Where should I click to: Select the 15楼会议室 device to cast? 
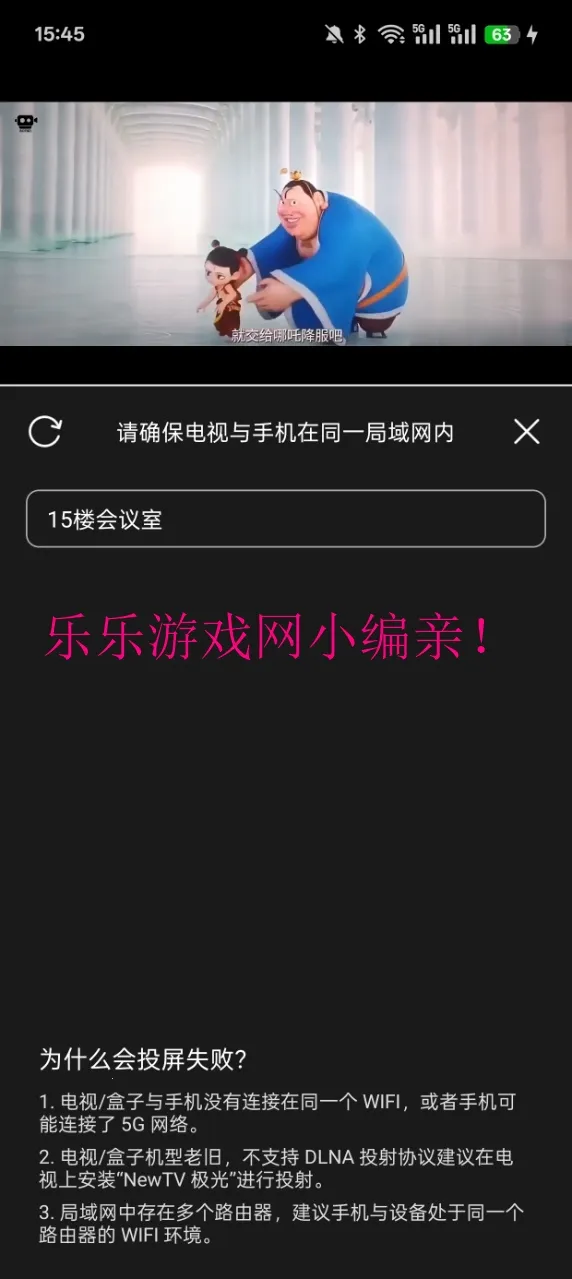286,519
